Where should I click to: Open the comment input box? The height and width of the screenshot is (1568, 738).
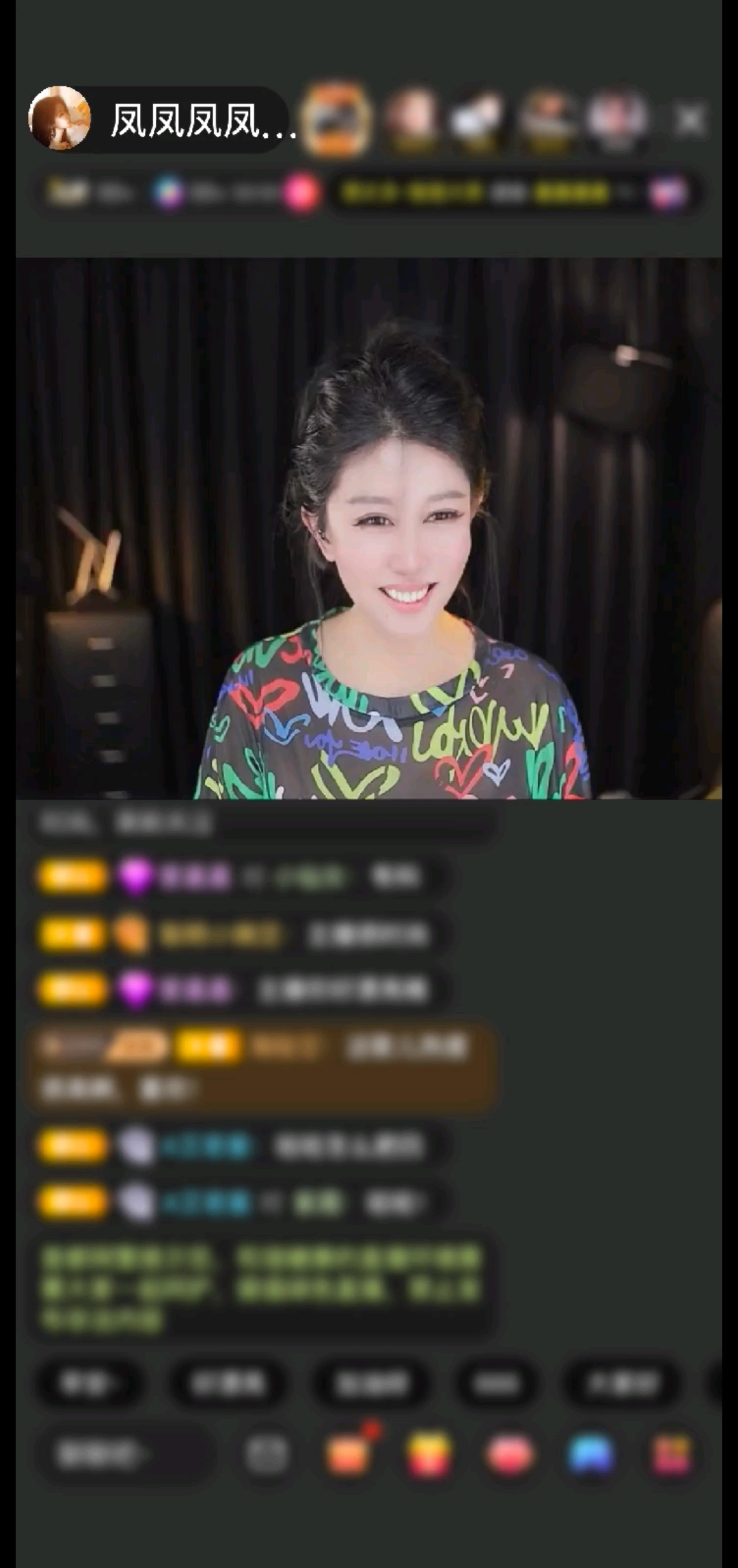(x=123, y=1455)
